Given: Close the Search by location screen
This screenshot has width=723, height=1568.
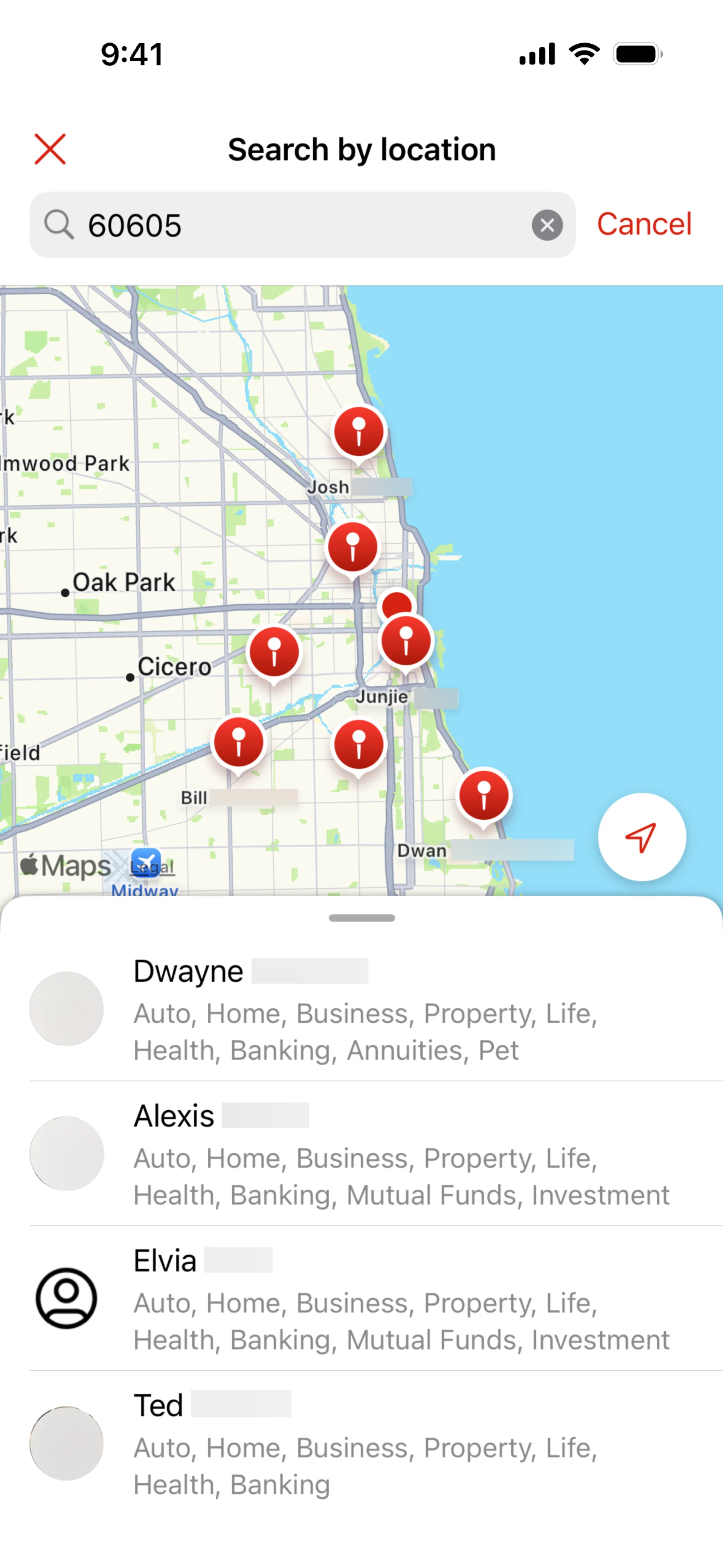Looking at the screenshot, I should point(50,149).
